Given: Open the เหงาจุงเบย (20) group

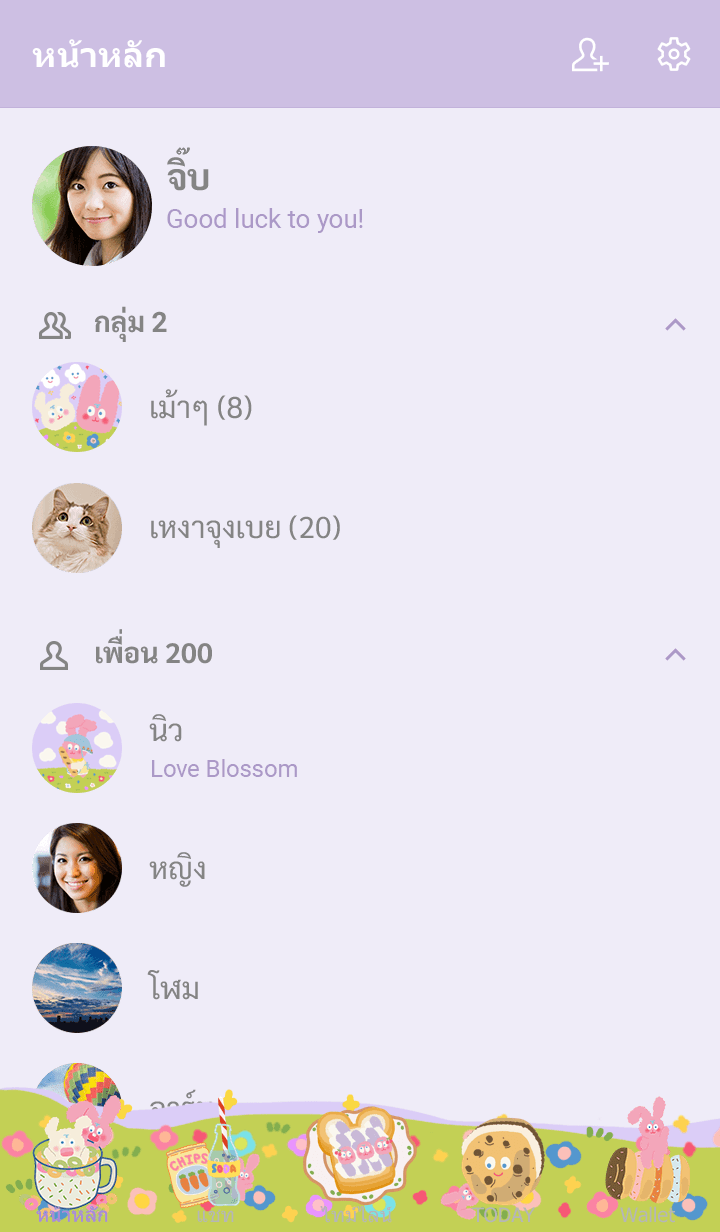Looking at the screenshot, I should (245, 528).
